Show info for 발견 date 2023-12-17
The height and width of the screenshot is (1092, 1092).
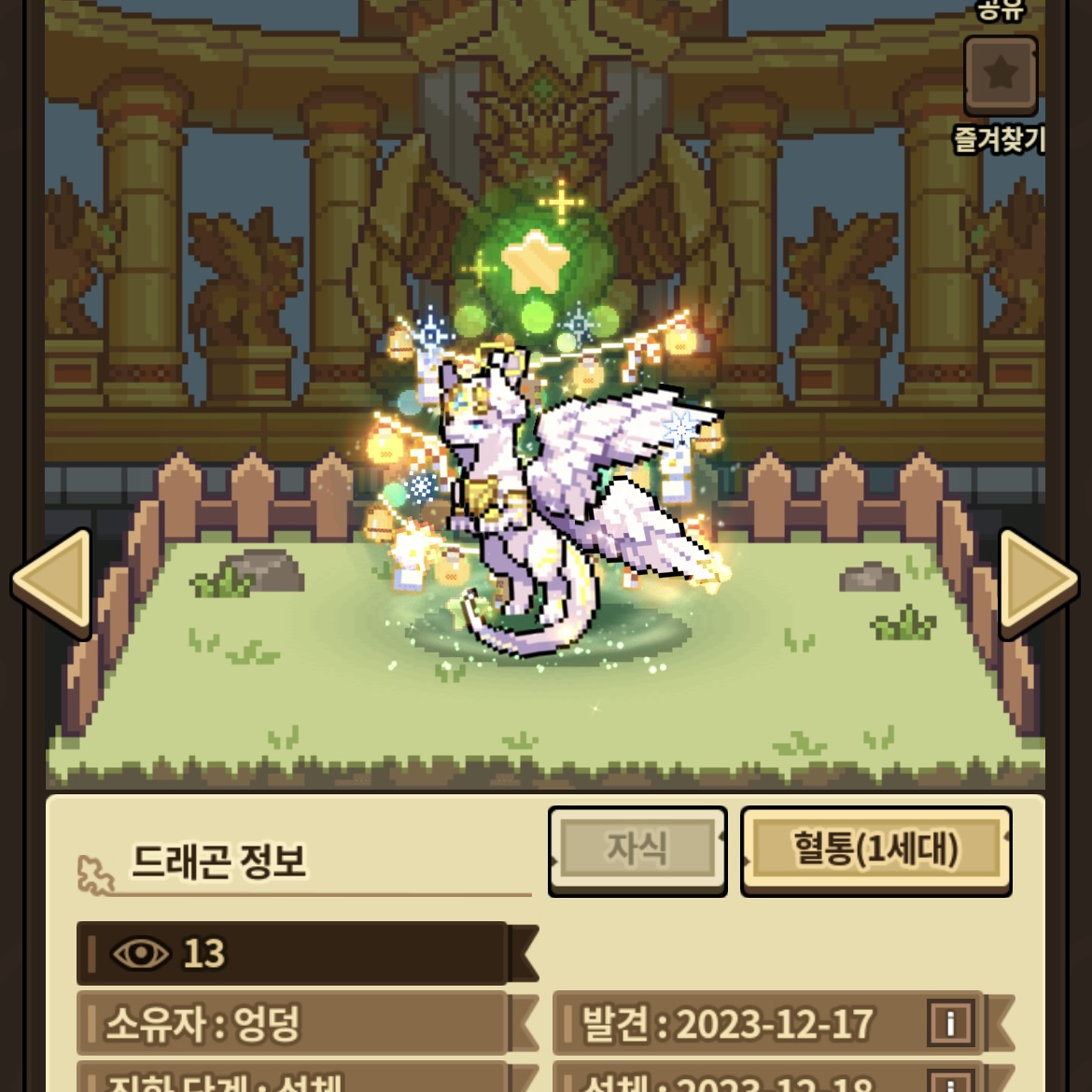coord(950,1024)
